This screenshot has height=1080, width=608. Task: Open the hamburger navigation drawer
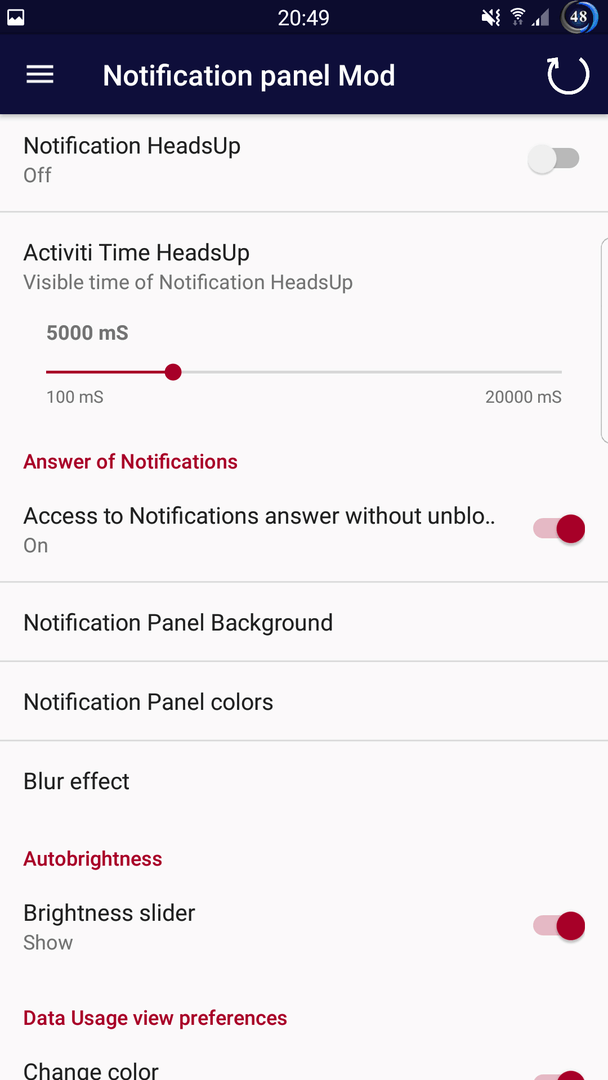pos(40,75)
